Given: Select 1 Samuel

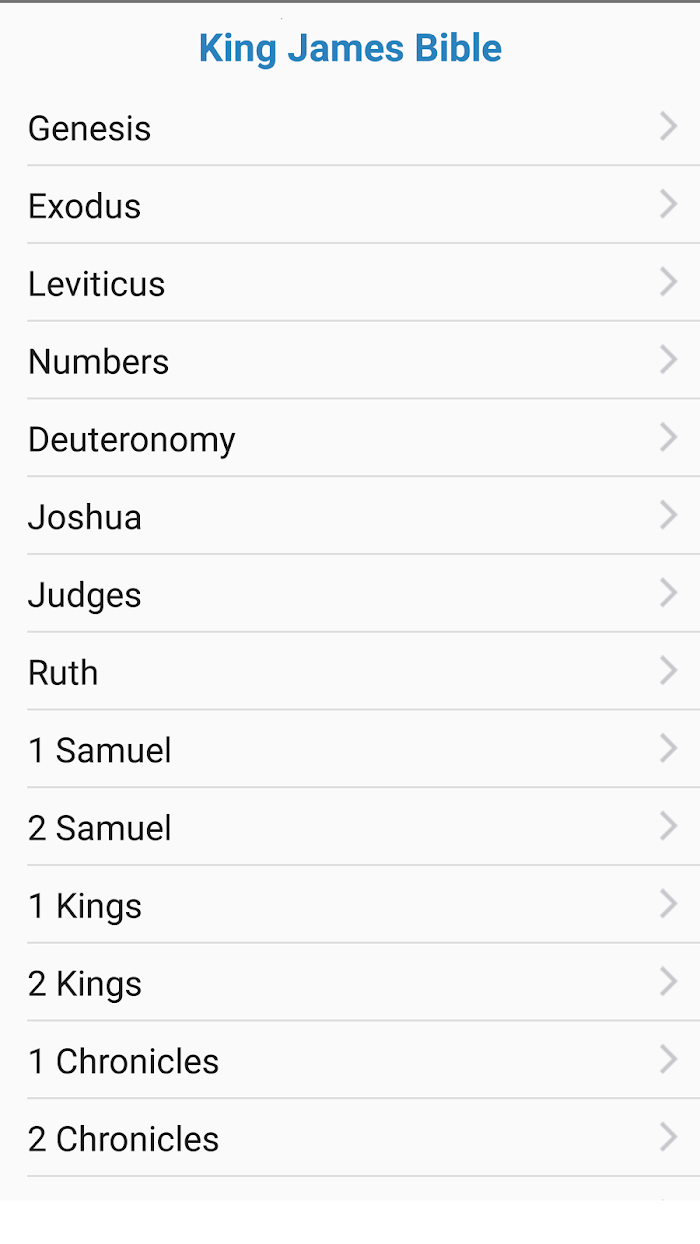Looking at the screenshot, I should coord(350,749).
